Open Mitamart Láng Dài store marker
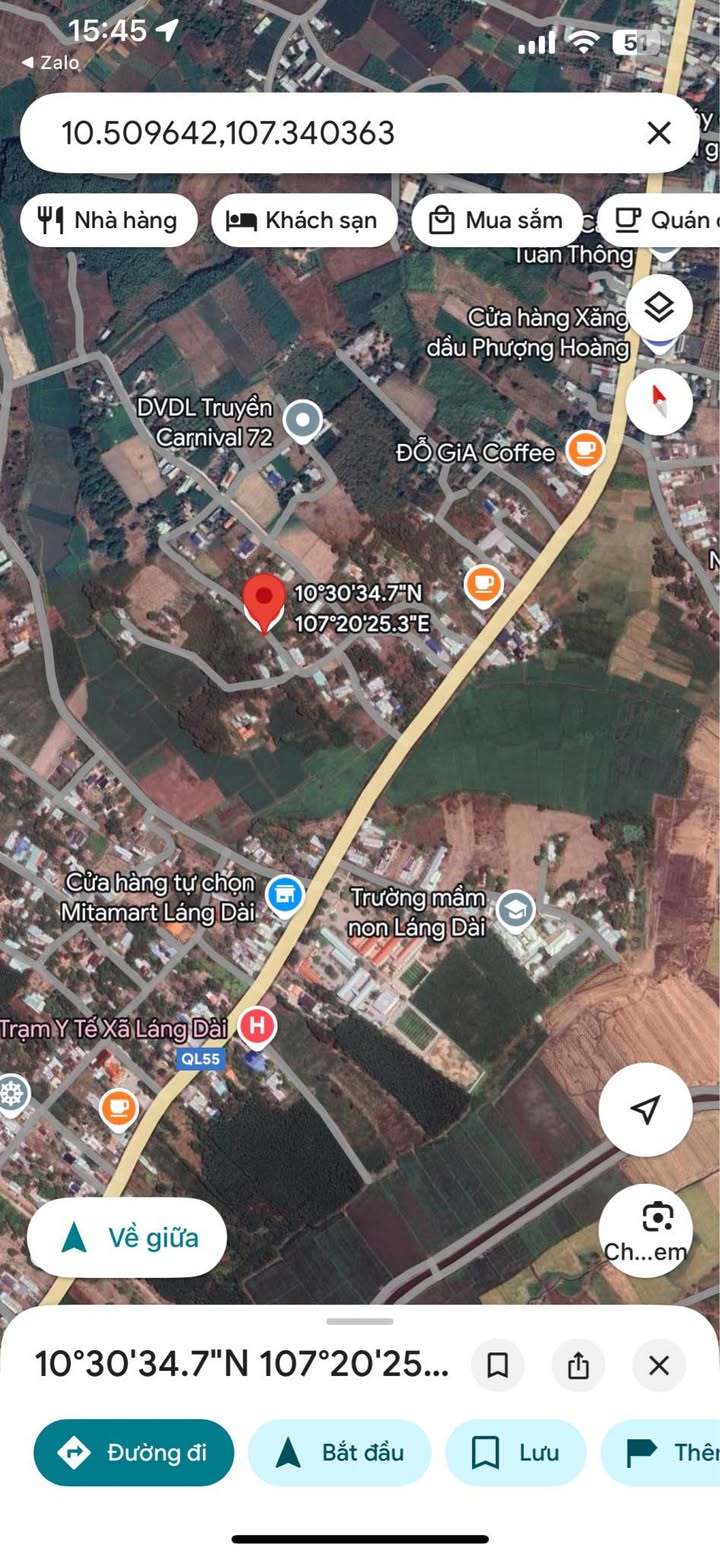Image resolution: width=720 pixels, height=1557 pixels. coord(286,894)
